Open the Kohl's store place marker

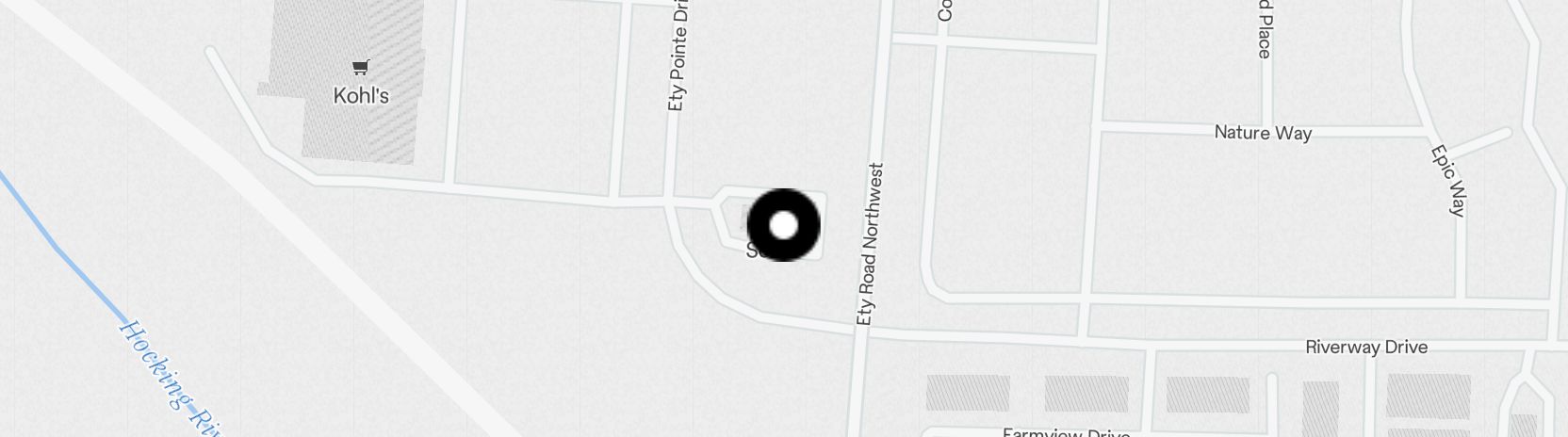pyautogui.click(x=360, y=68)
